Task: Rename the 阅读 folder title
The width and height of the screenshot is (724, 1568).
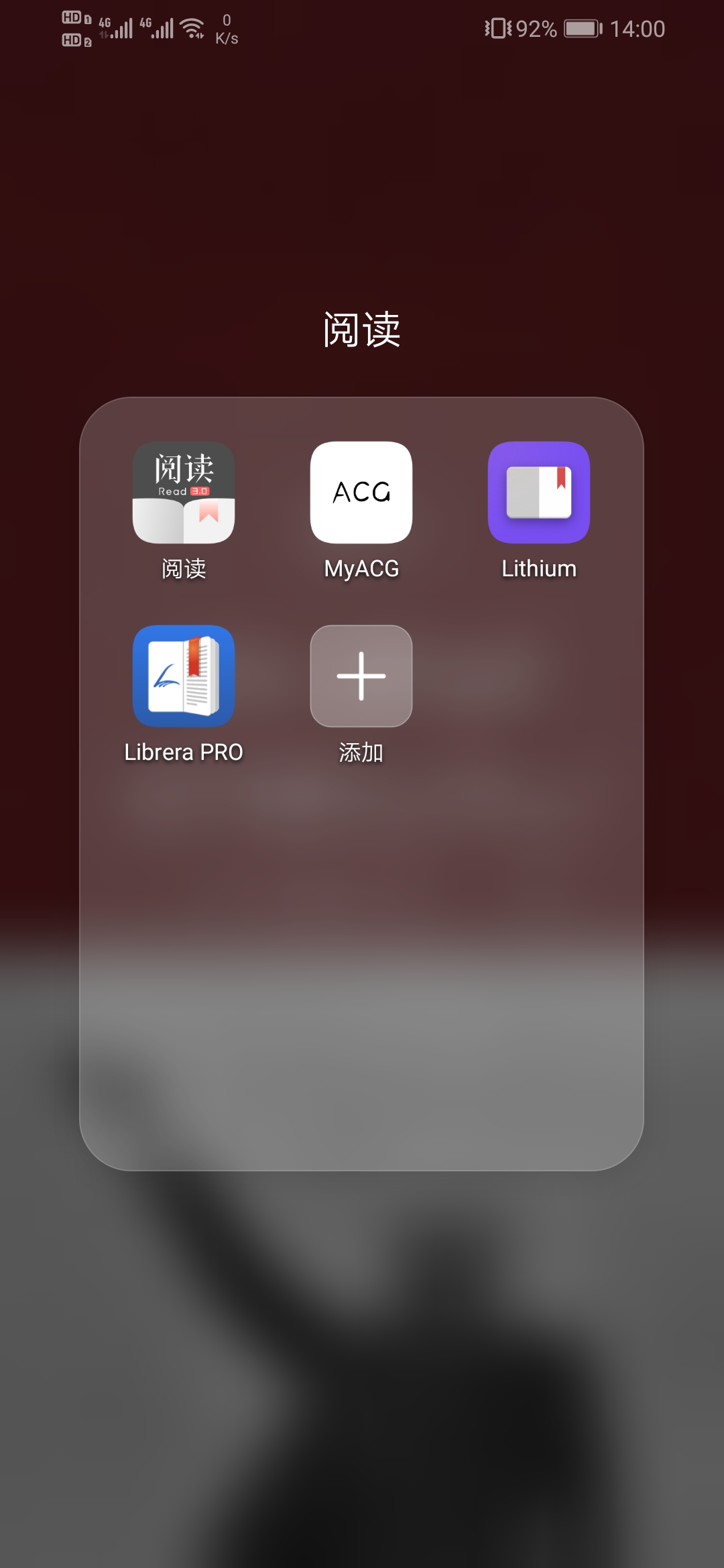Action: (x=361, y=330)
